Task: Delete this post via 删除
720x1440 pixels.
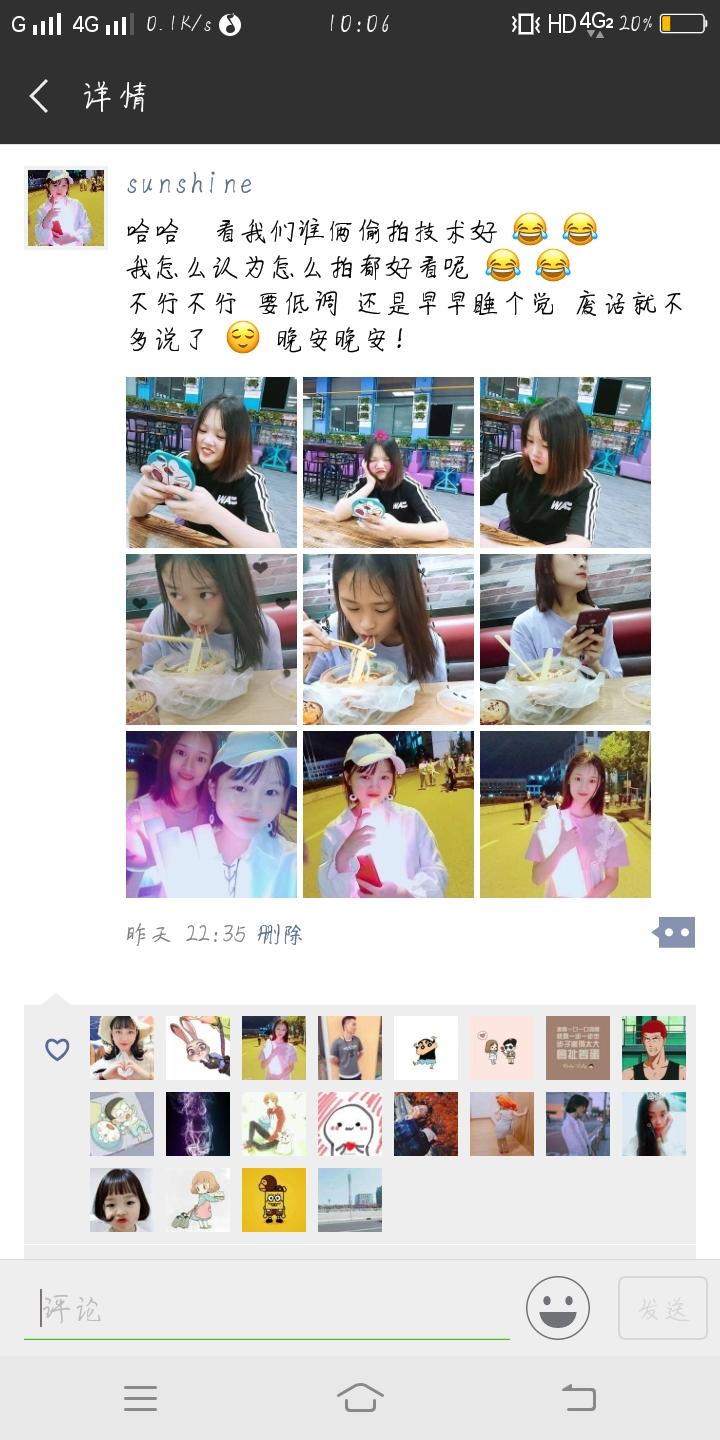Action: [x=280, y=934]
